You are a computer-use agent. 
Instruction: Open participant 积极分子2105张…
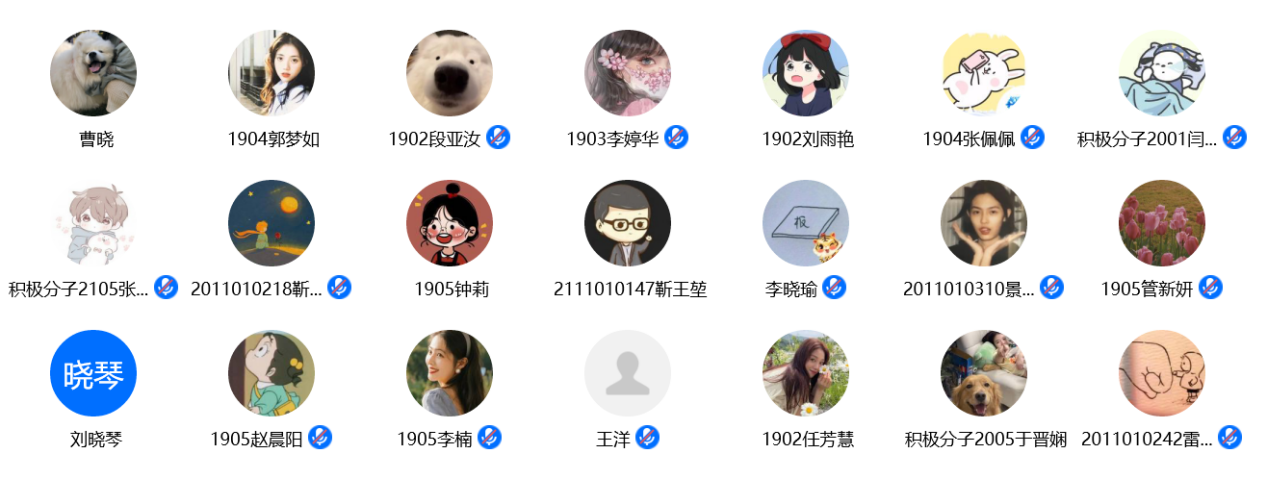93,223
